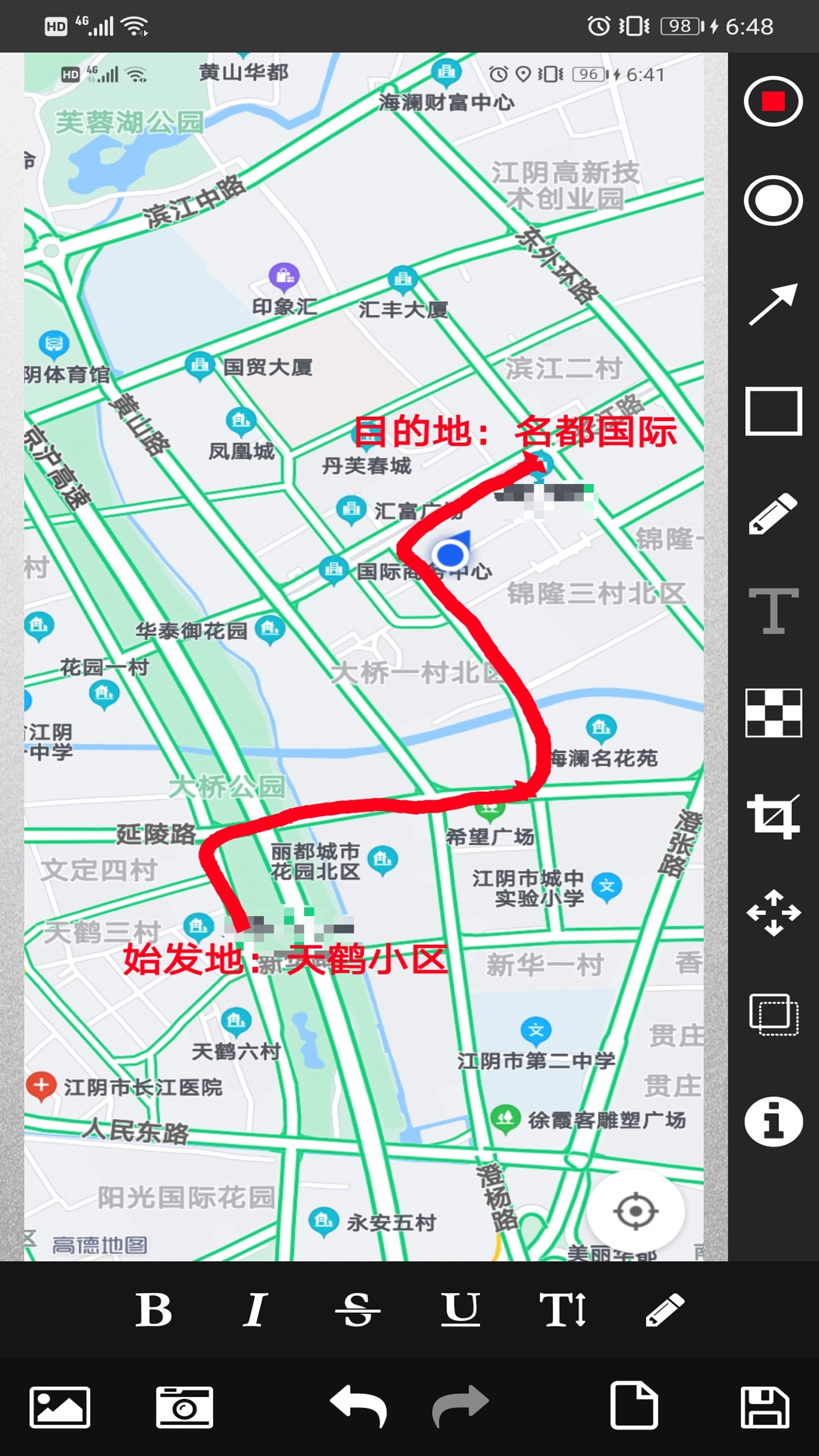Apply strikethrough to text
Viewport: 819px width, 1456px height.
click(x=358, y=1310)
